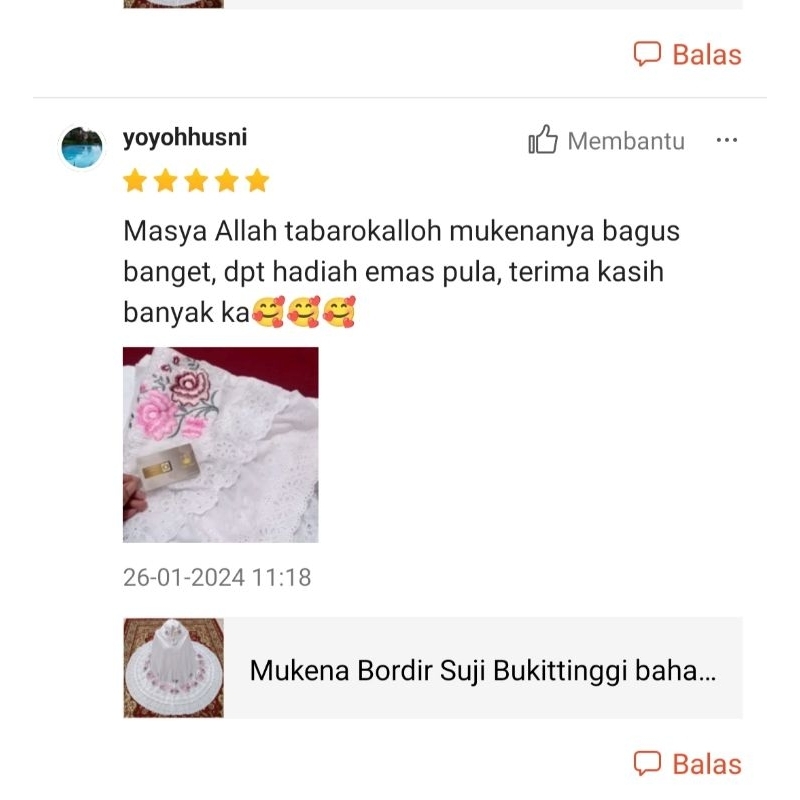Screen dimensions: 800x800
Task: Mark yoyohhusni's review as Membantu
Action: [606, 141]
